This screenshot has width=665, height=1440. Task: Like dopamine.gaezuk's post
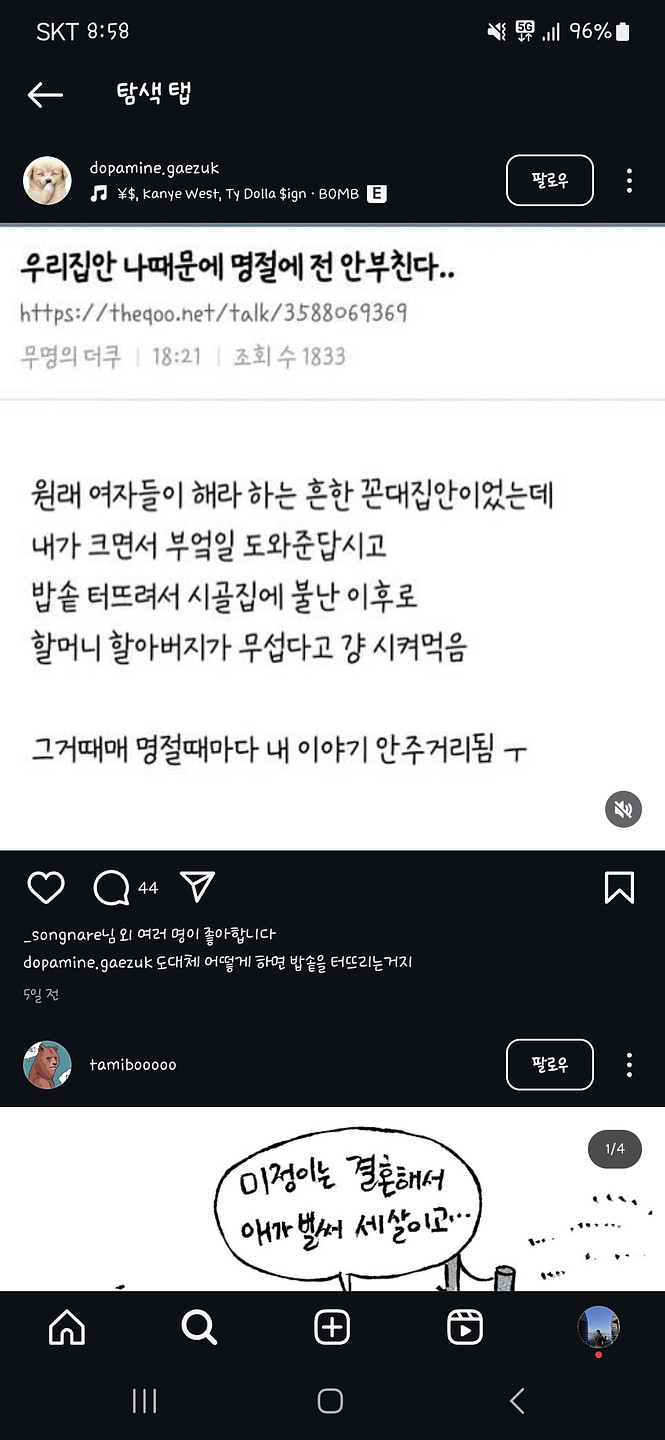(46, 887)
